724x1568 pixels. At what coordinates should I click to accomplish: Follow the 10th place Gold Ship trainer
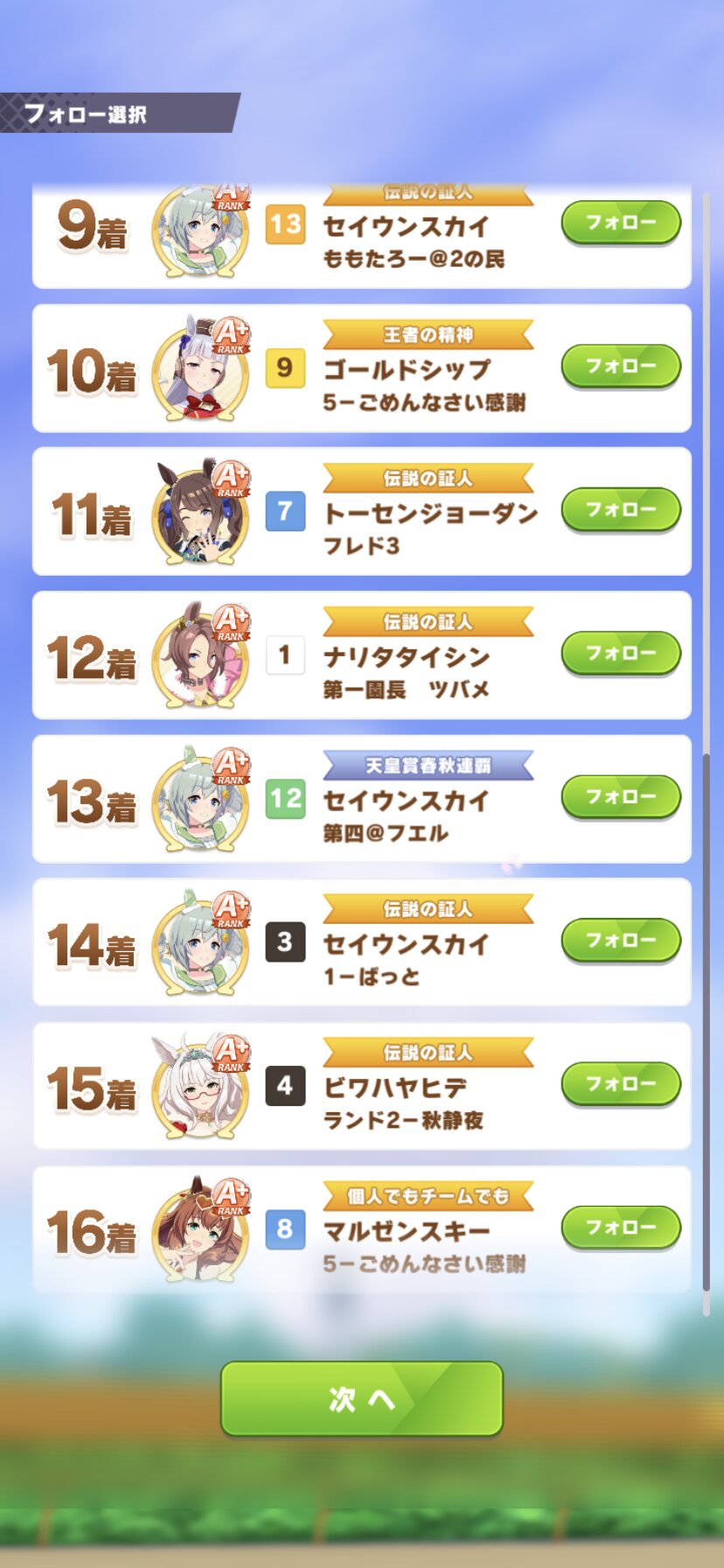621,366
